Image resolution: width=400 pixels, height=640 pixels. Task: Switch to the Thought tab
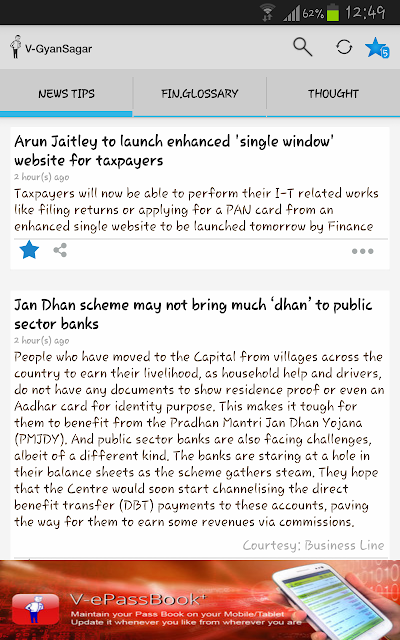[x=333, y=93]
